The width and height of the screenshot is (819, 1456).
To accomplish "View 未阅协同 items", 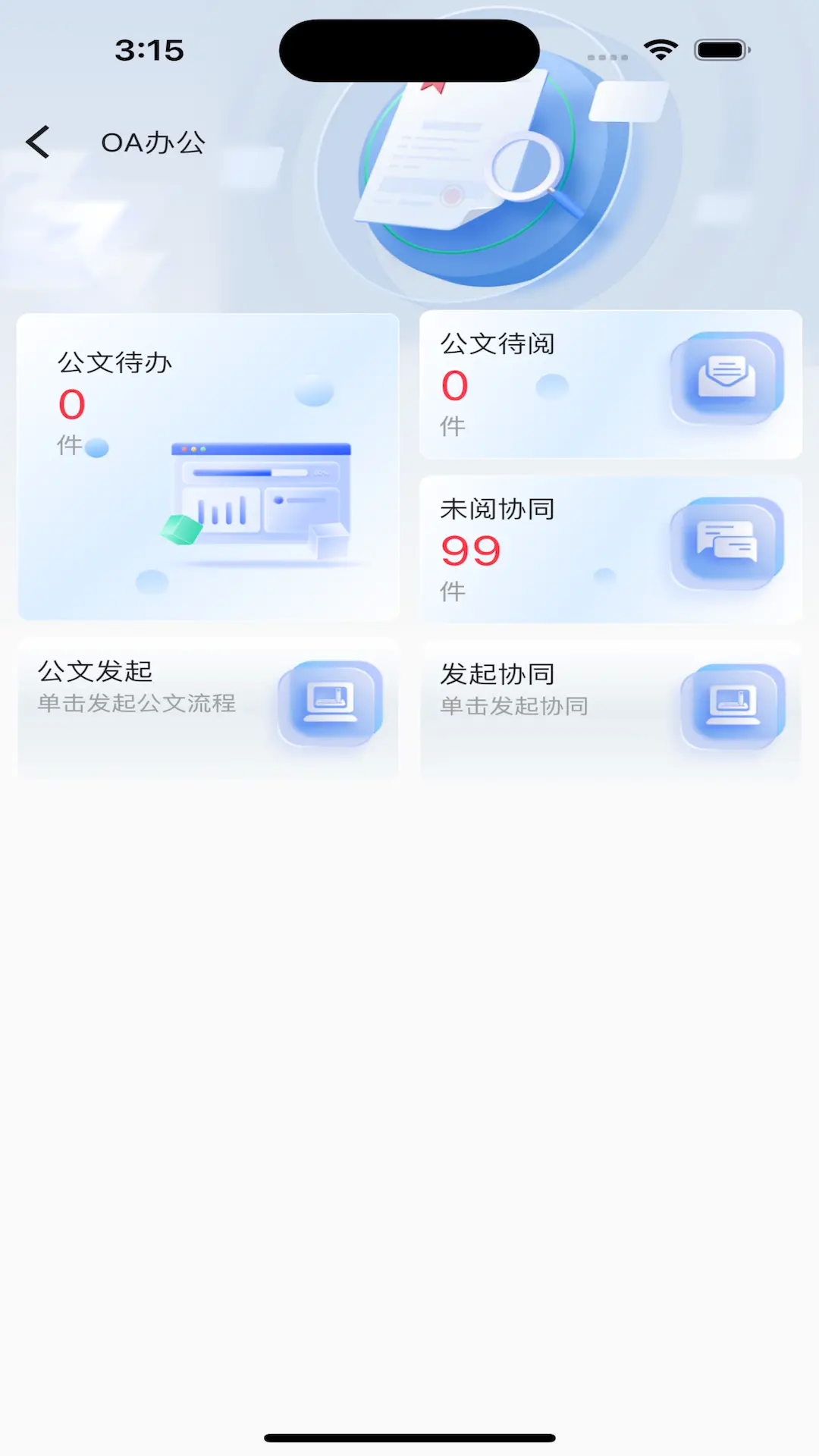I will pos(610,550).
